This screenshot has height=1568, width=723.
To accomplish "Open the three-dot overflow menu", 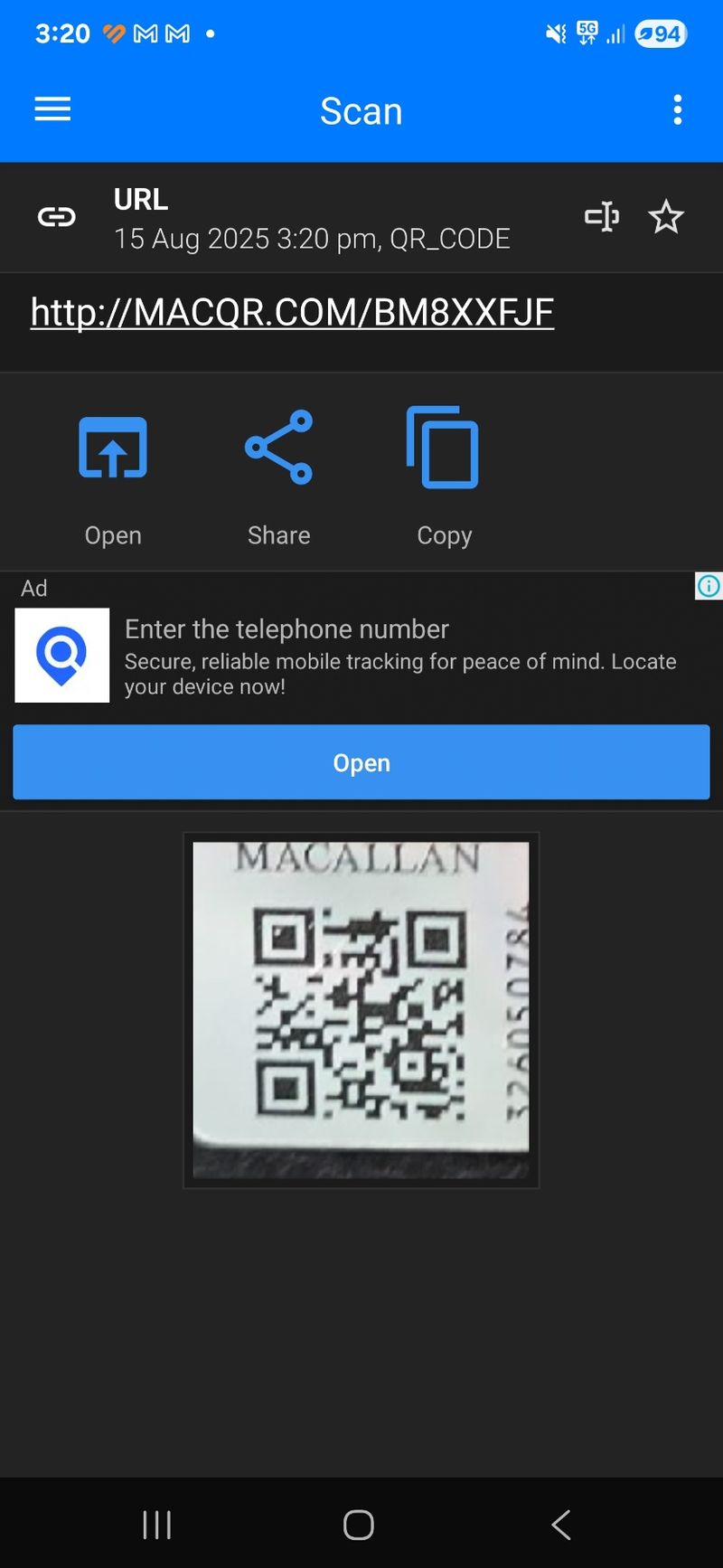I will [x=677, y=110].
